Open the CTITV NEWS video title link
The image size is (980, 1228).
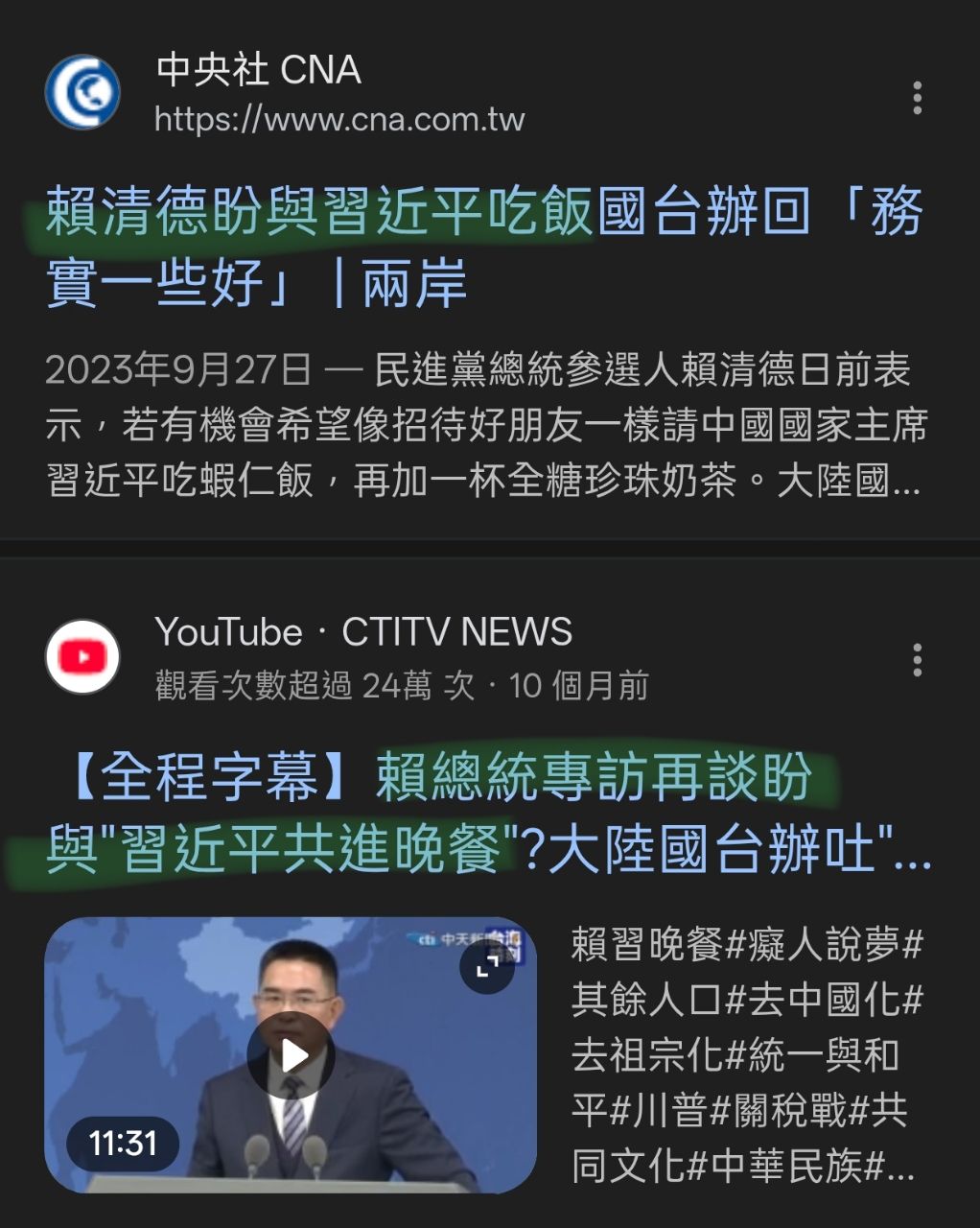coord(487,814)
